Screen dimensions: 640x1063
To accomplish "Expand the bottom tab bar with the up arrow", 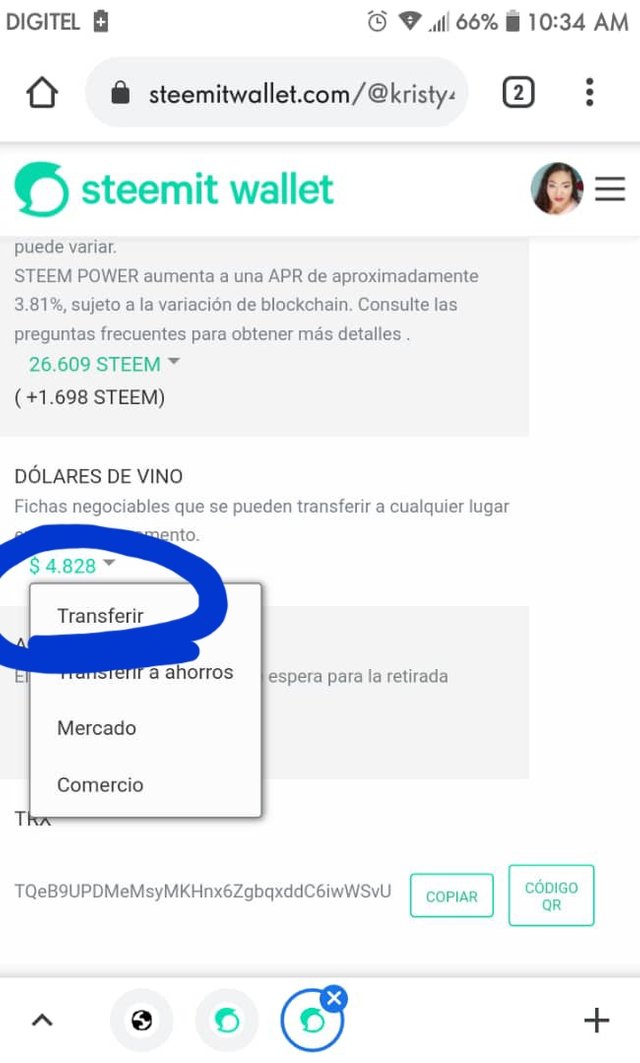I will pyautogui.click(x=41, y=1021).
